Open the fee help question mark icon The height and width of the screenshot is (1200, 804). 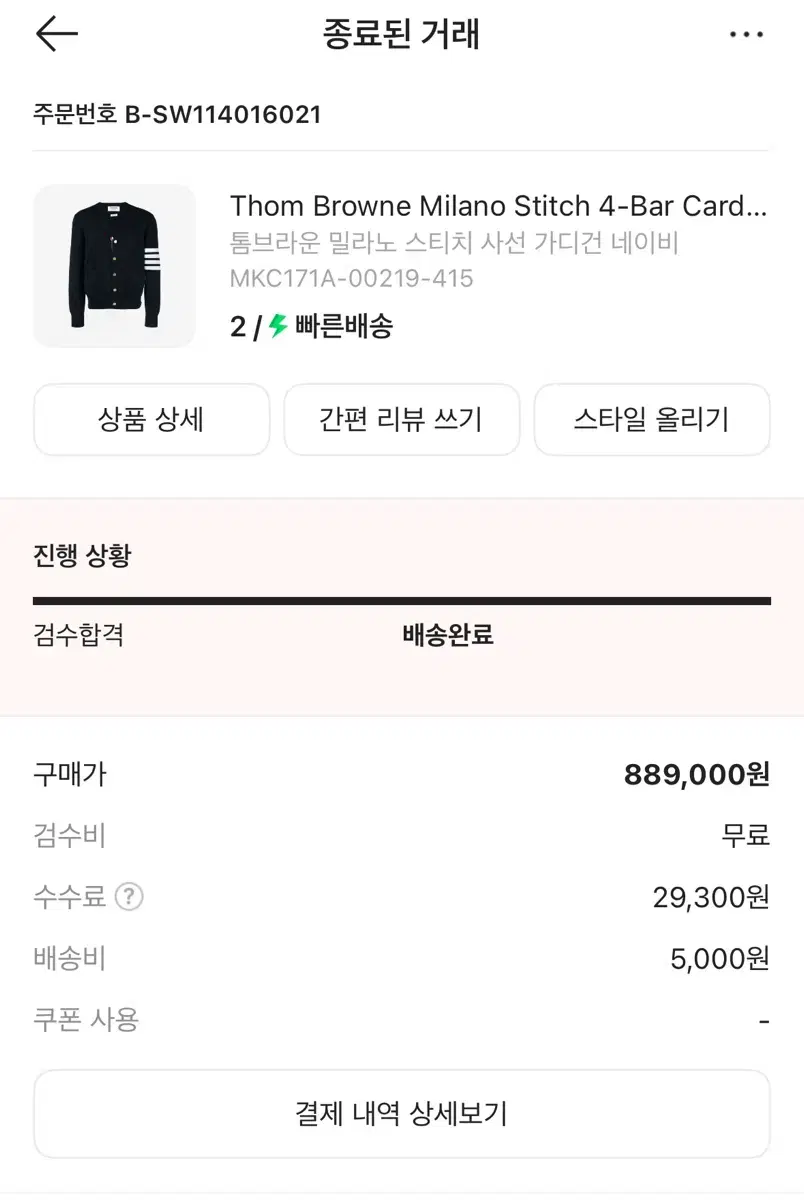130,897
